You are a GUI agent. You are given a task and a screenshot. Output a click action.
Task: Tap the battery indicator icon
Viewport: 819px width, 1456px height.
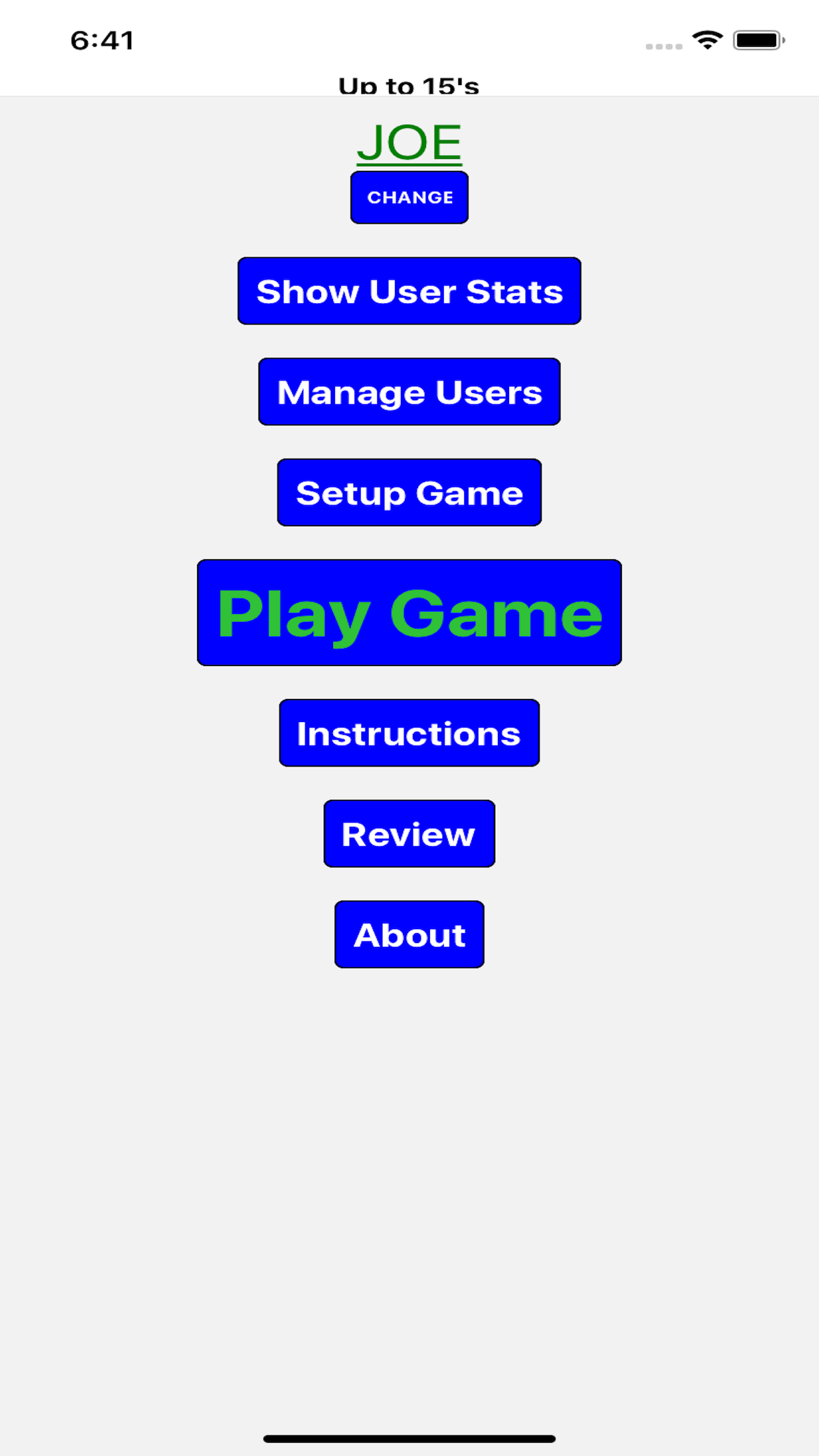[757, 41]
